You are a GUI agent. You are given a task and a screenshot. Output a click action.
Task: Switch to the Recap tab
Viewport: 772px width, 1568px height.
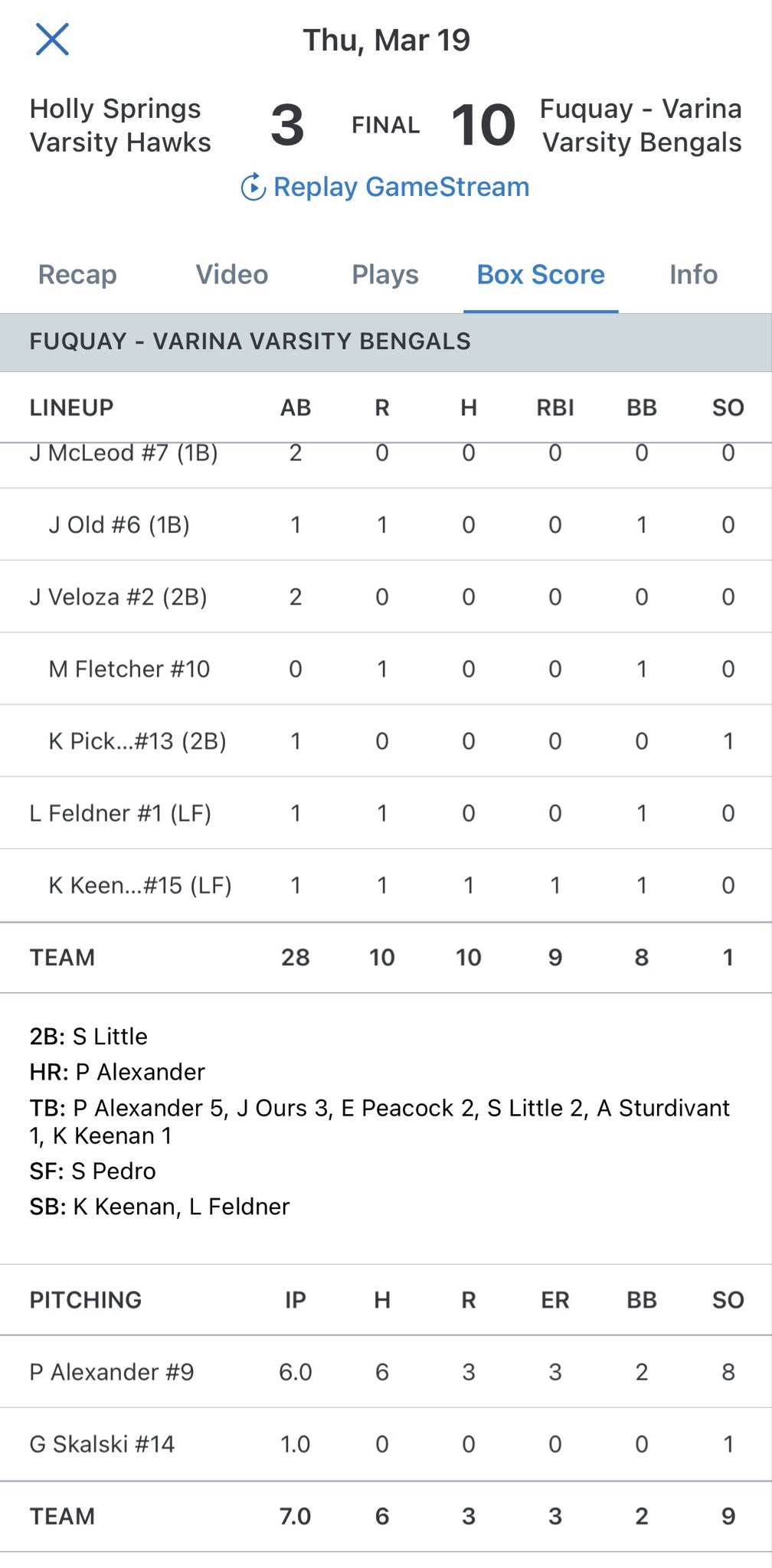77,275
